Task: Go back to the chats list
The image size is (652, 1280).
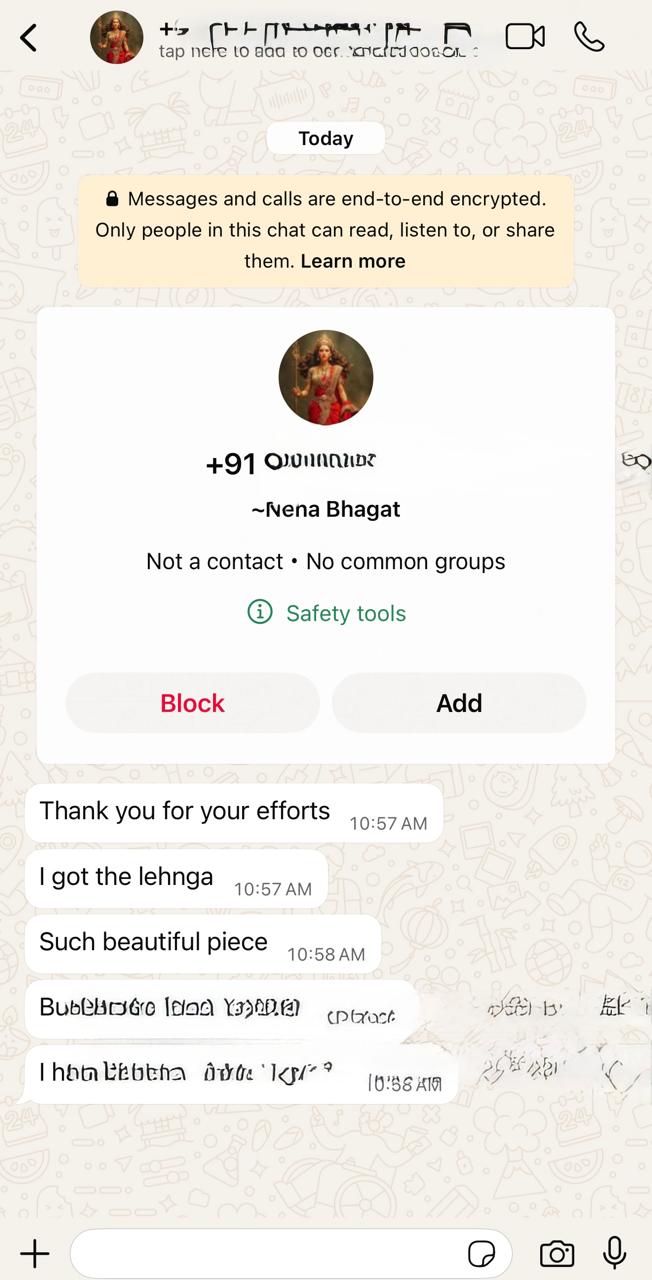Action: [x=29, y=38]
